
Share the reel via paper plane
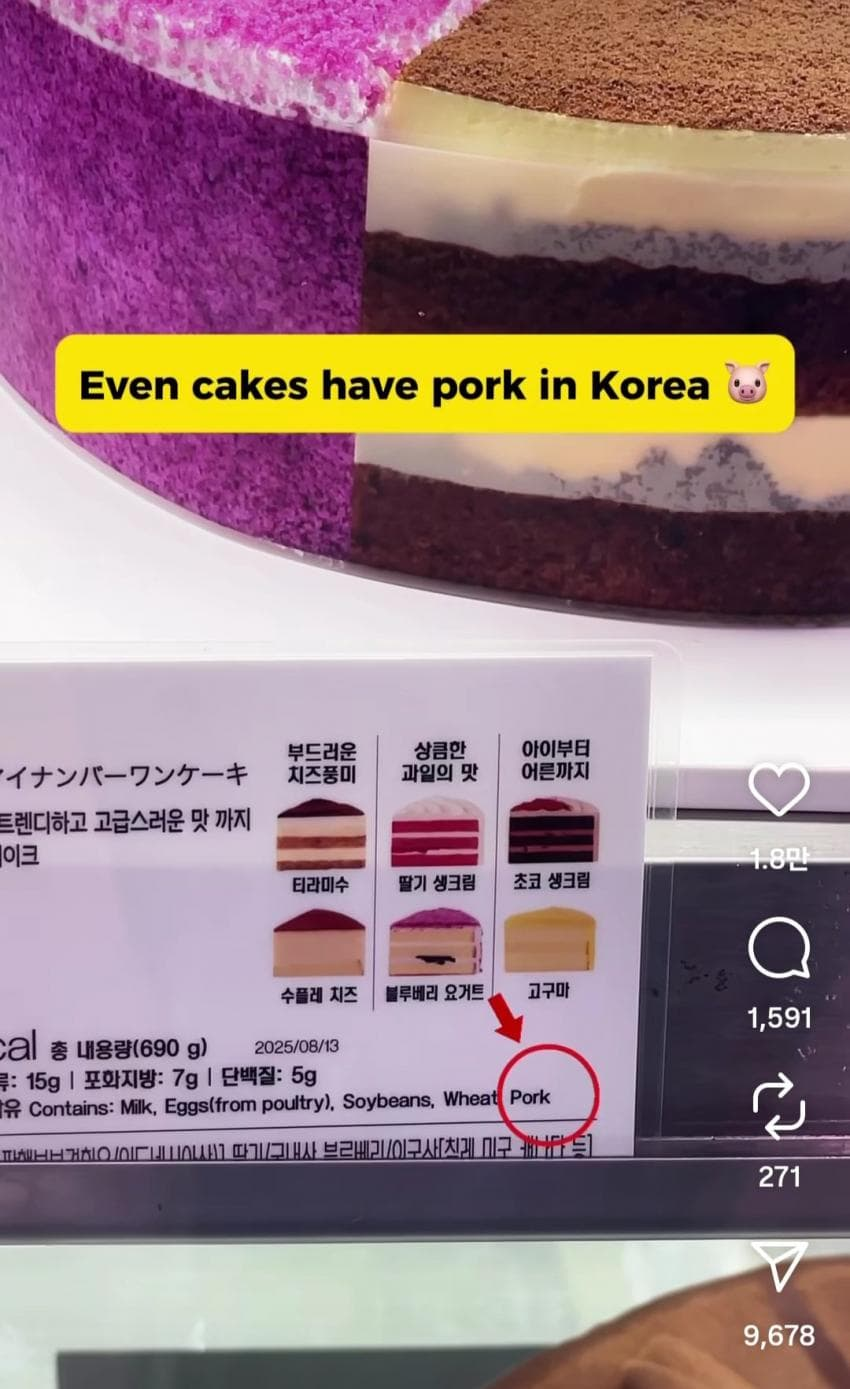[x=778, y=1266]
